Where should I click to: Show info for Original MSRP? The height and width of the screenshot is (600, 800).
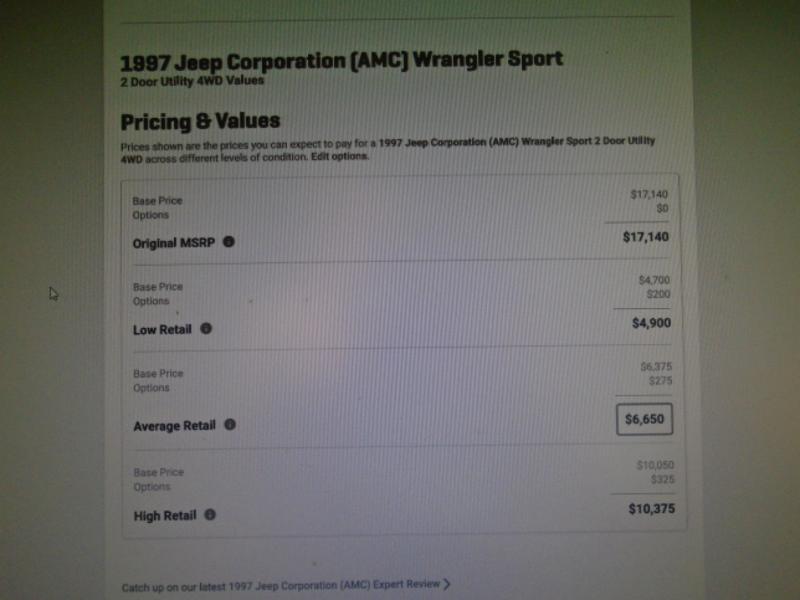pyautogui.click(x=229, y=242)
